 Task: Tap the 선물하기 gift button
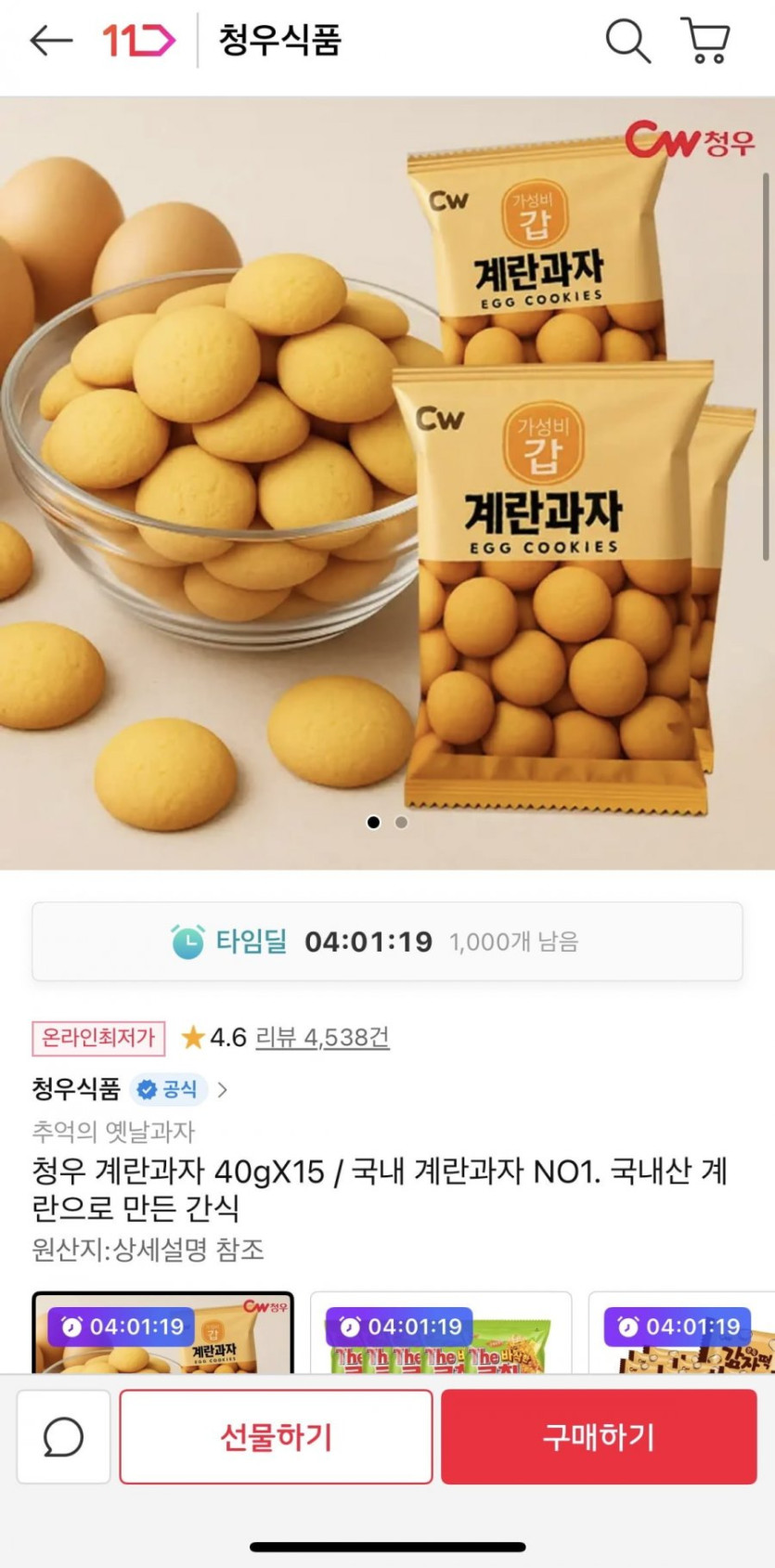click(x=276, y=1436)
